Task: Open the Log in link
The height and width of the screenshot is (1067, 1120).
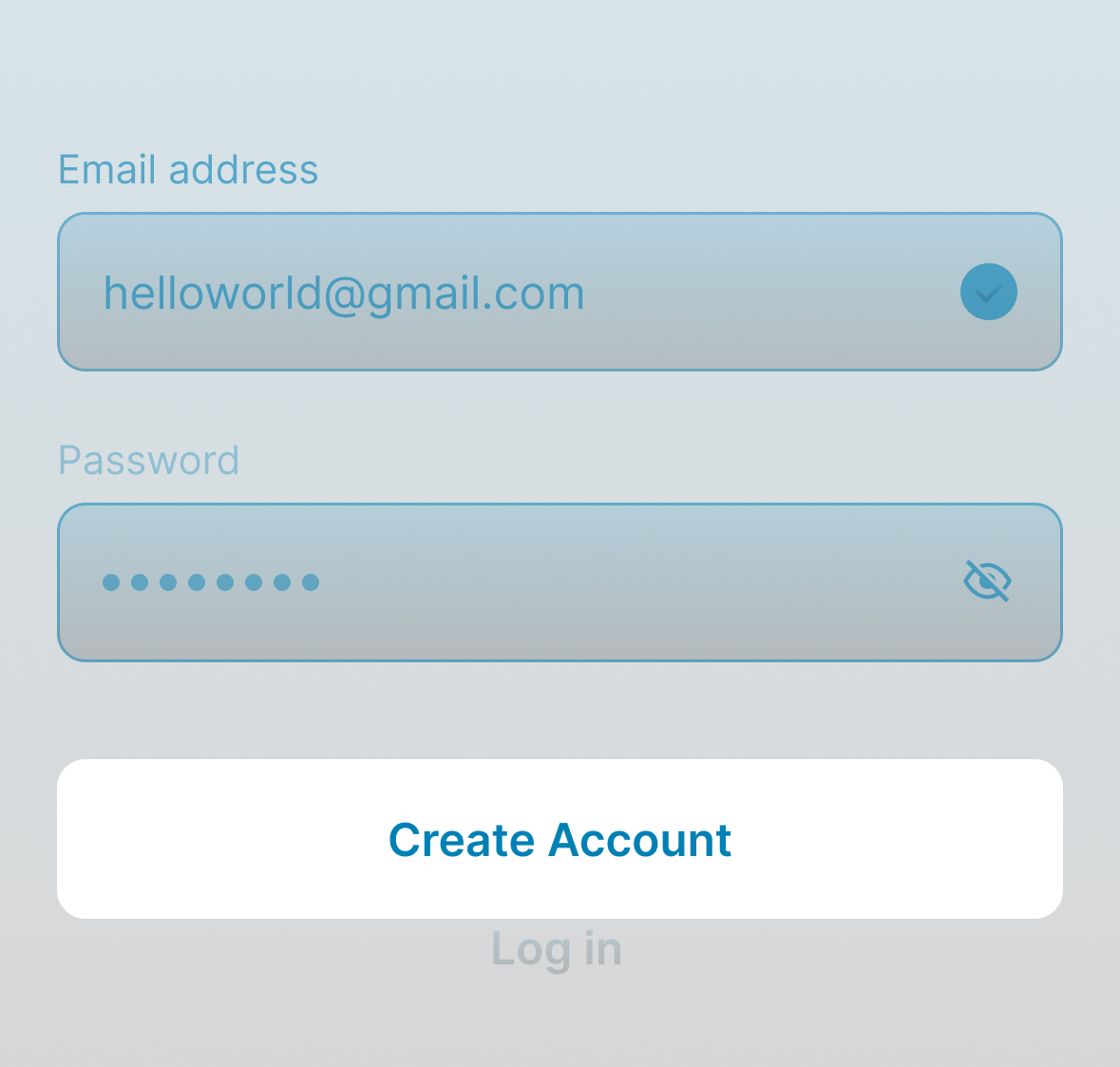Action: (557, 948)
